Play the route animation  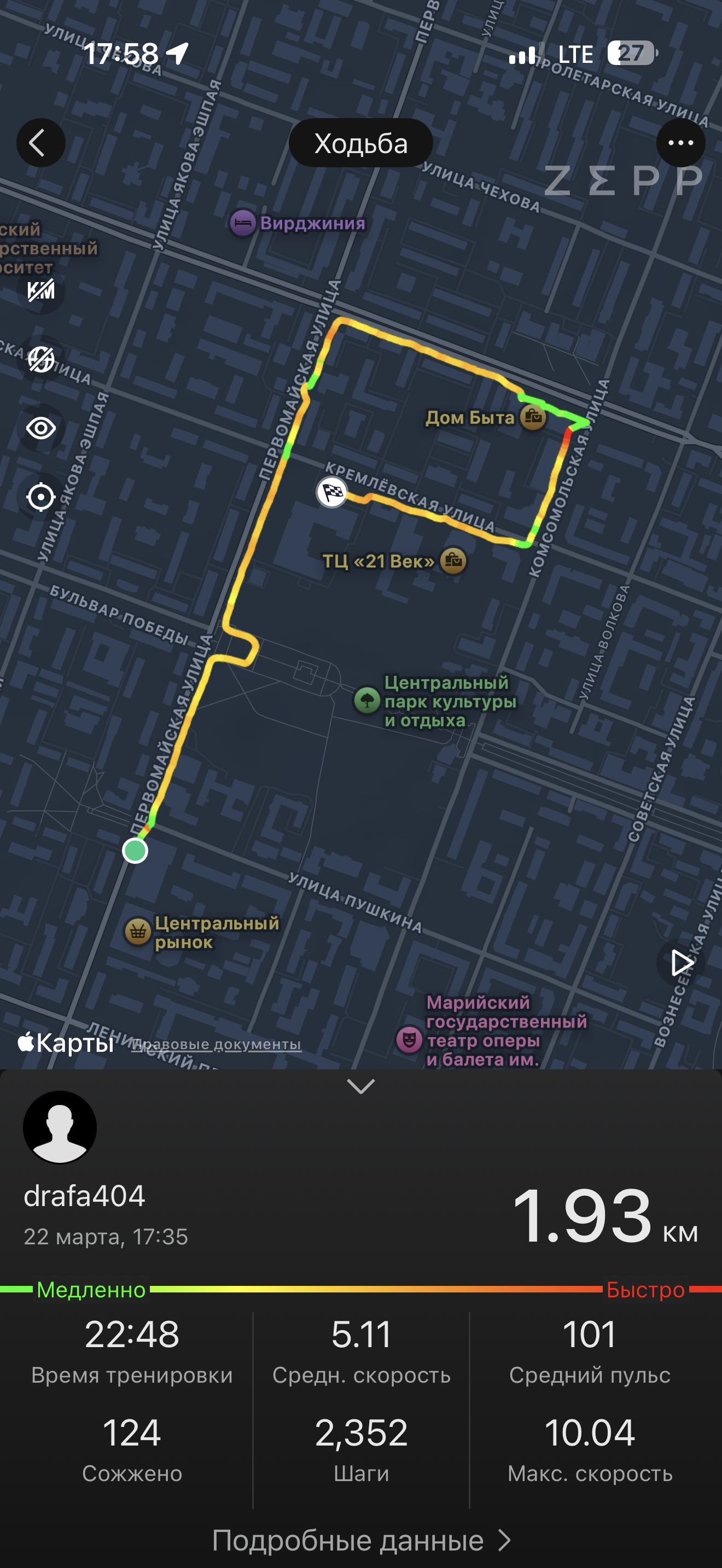click(680, 963)
